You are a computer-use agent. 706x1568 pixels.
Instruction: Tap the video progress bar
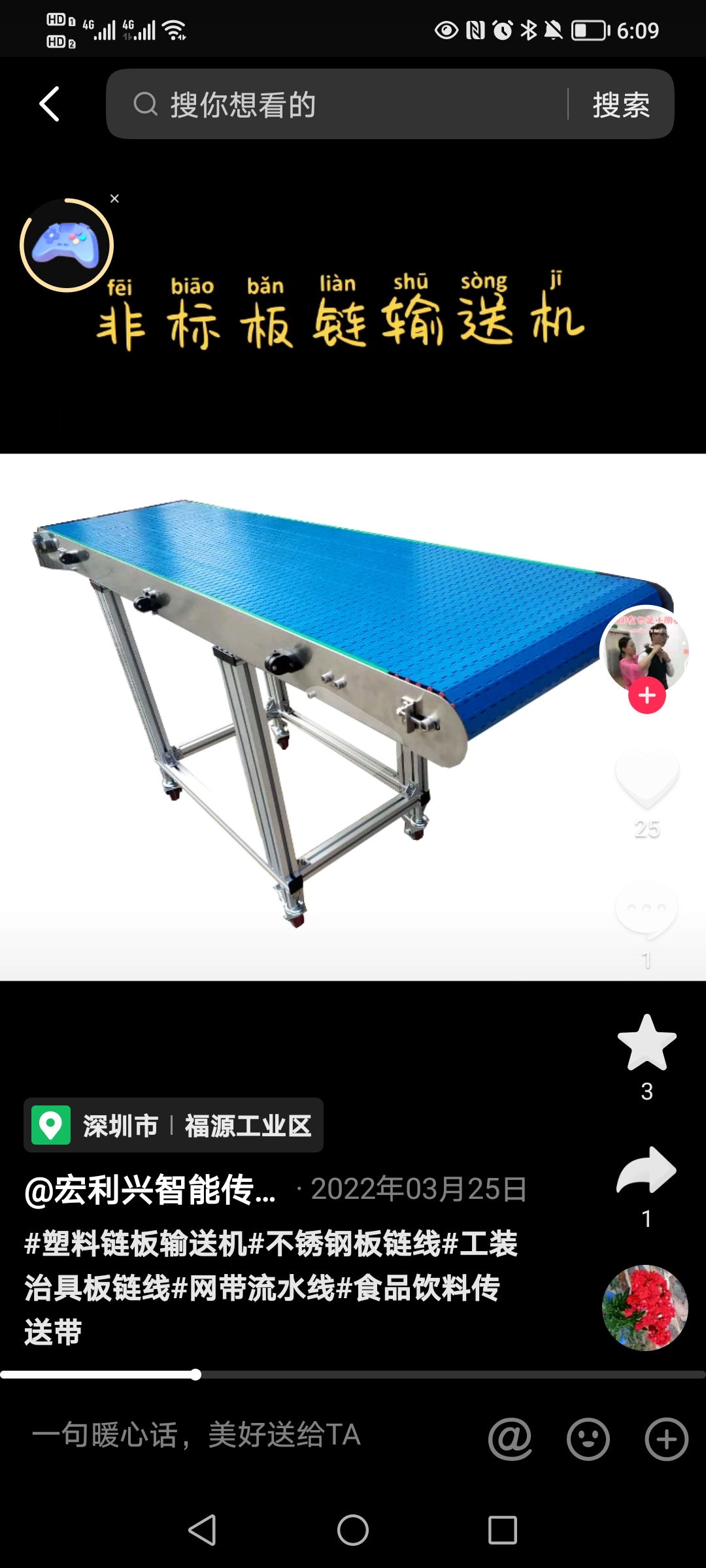[353, 1375]
